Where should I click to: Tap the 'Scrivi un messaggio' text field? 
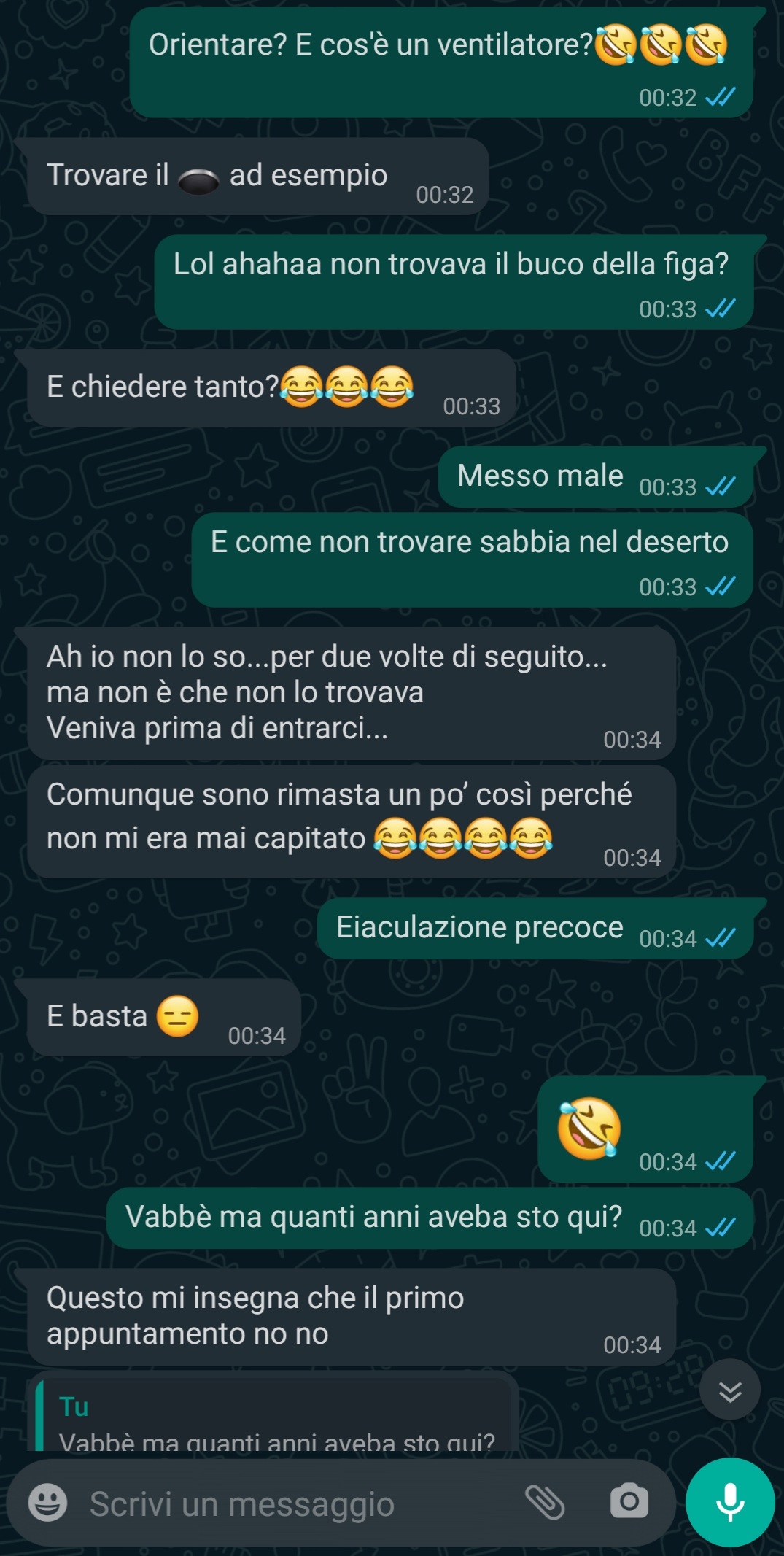pyautogui.click(x=292, y=1504)
